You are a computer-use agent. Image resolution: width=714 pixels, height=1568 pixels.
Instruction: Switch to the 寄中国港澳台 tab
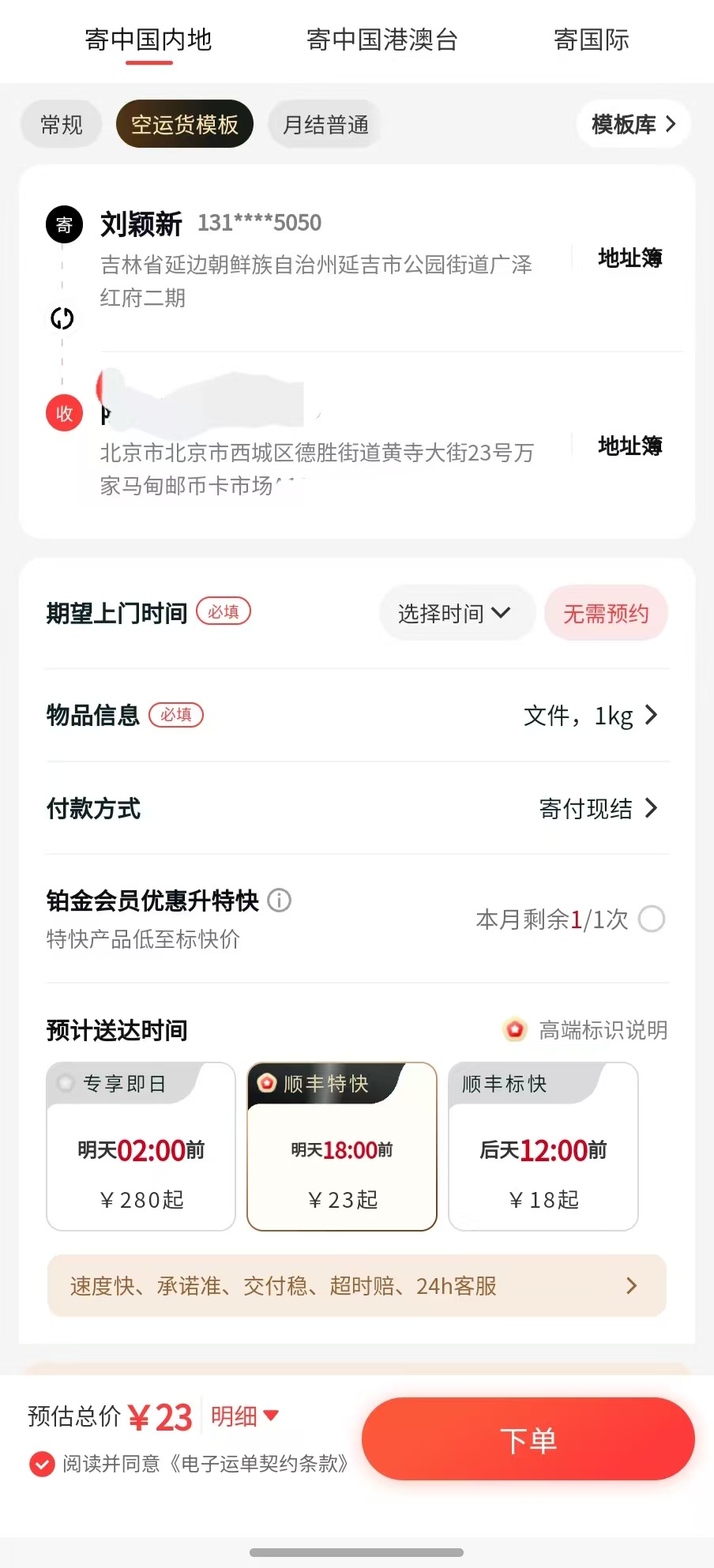click(381, 39)
